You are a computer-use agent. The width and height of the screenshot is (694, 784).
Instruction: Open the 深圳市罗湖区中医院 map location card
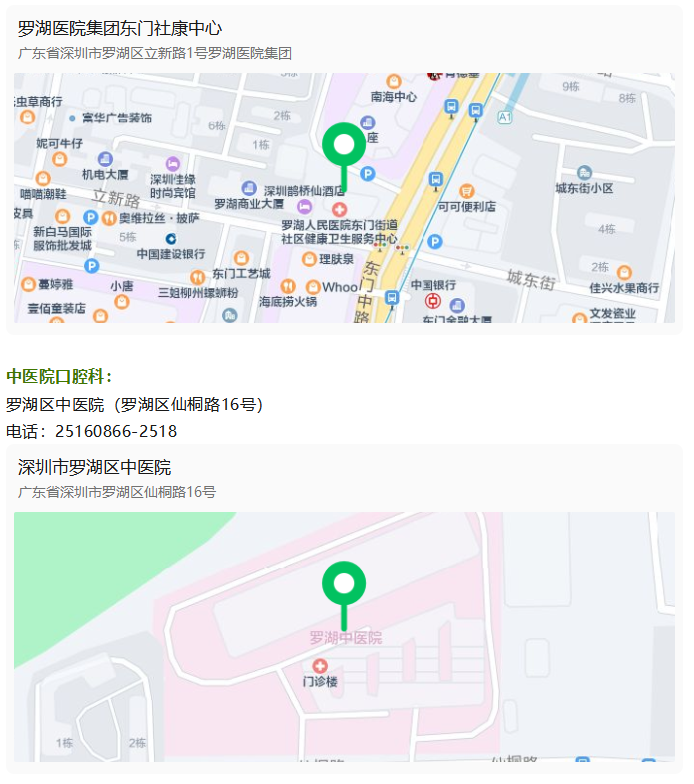(95, 468)
